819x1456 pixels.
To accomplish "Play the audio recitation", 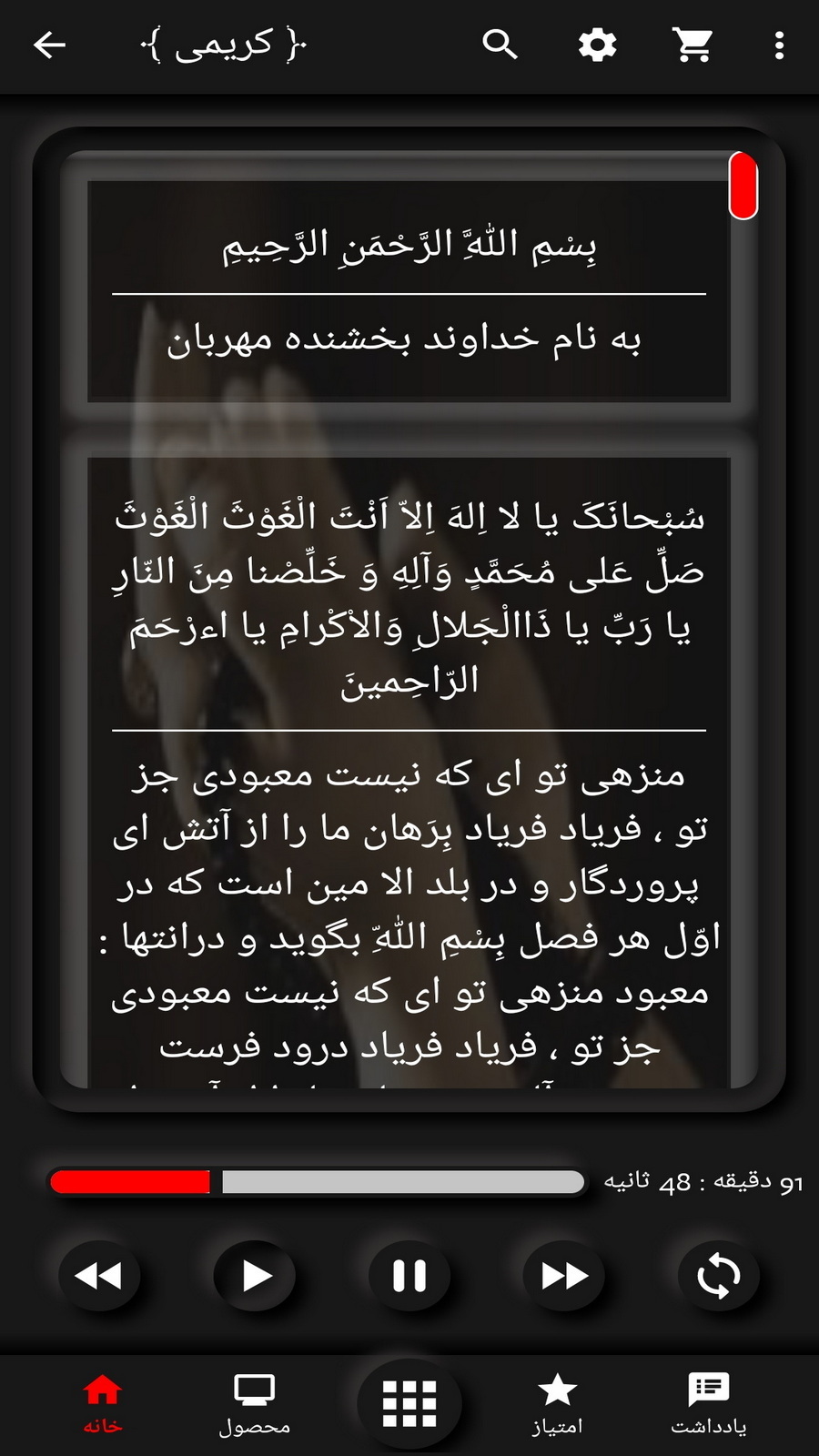I will coord(255,1276).
